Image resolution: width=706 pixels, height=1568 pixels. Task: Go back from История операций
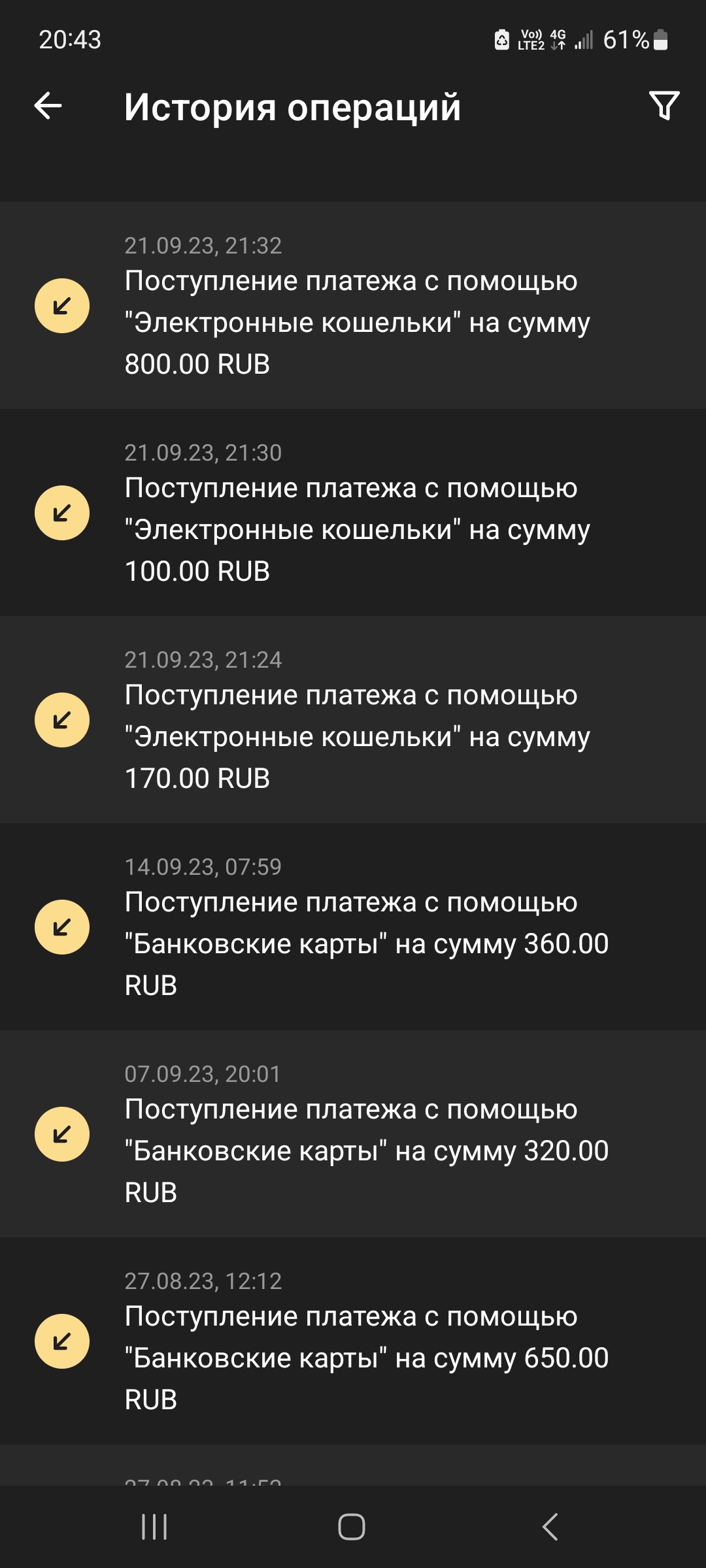(48, 106)
